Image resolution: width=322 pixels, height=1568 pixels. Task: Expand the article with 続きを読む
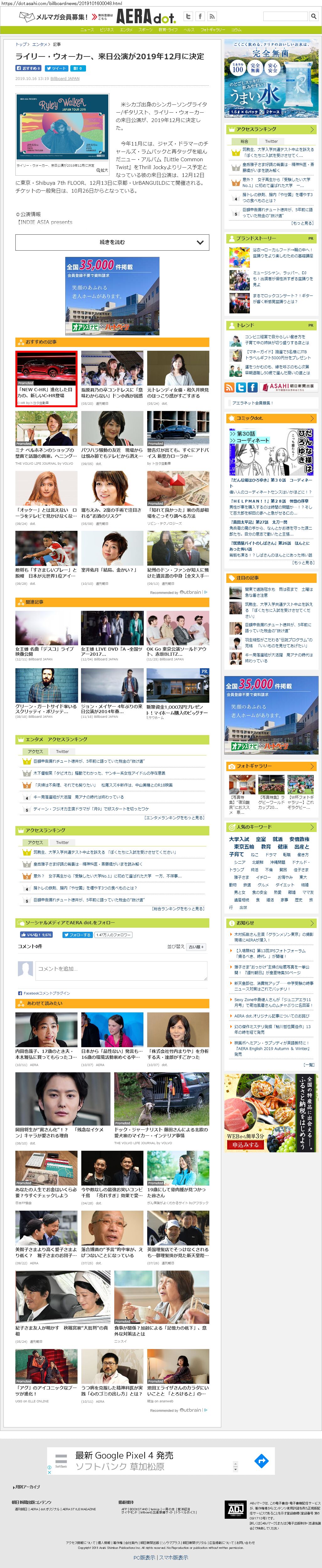tap(112, 242)
